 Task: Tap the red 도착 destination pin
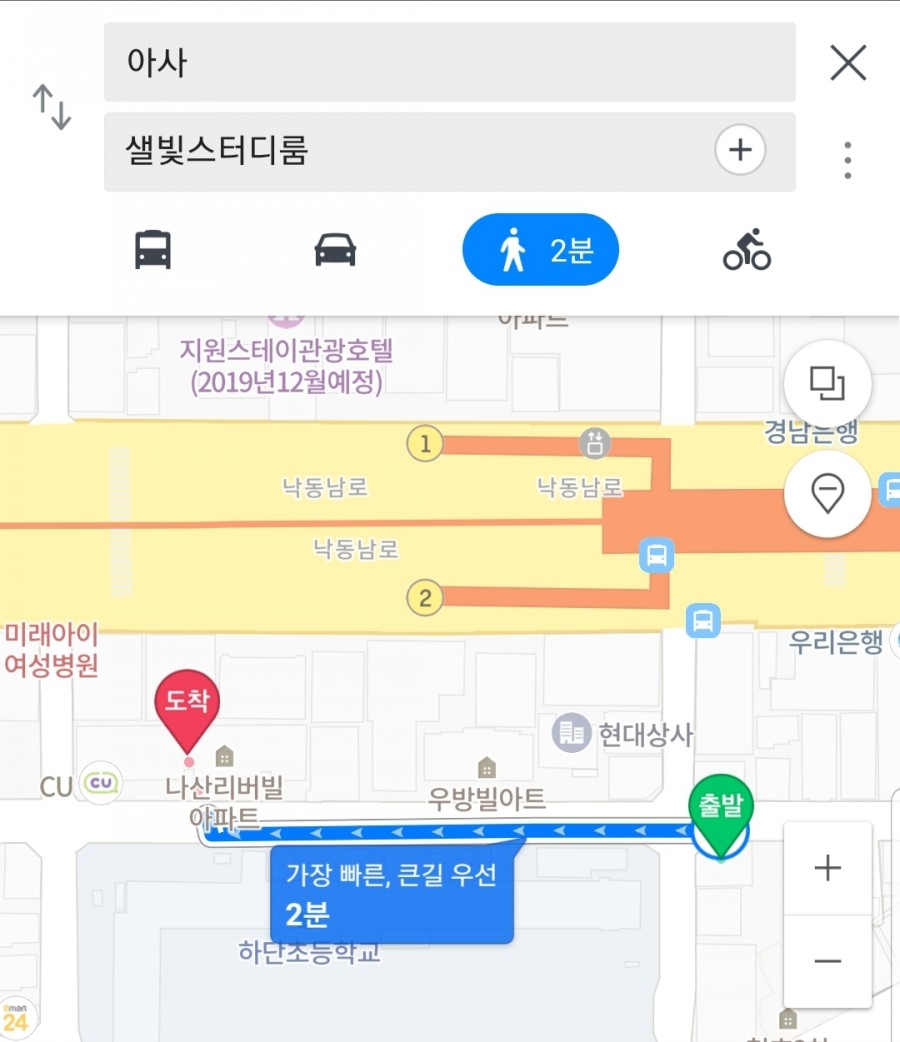pyautogui.click(x=187, y=707)
